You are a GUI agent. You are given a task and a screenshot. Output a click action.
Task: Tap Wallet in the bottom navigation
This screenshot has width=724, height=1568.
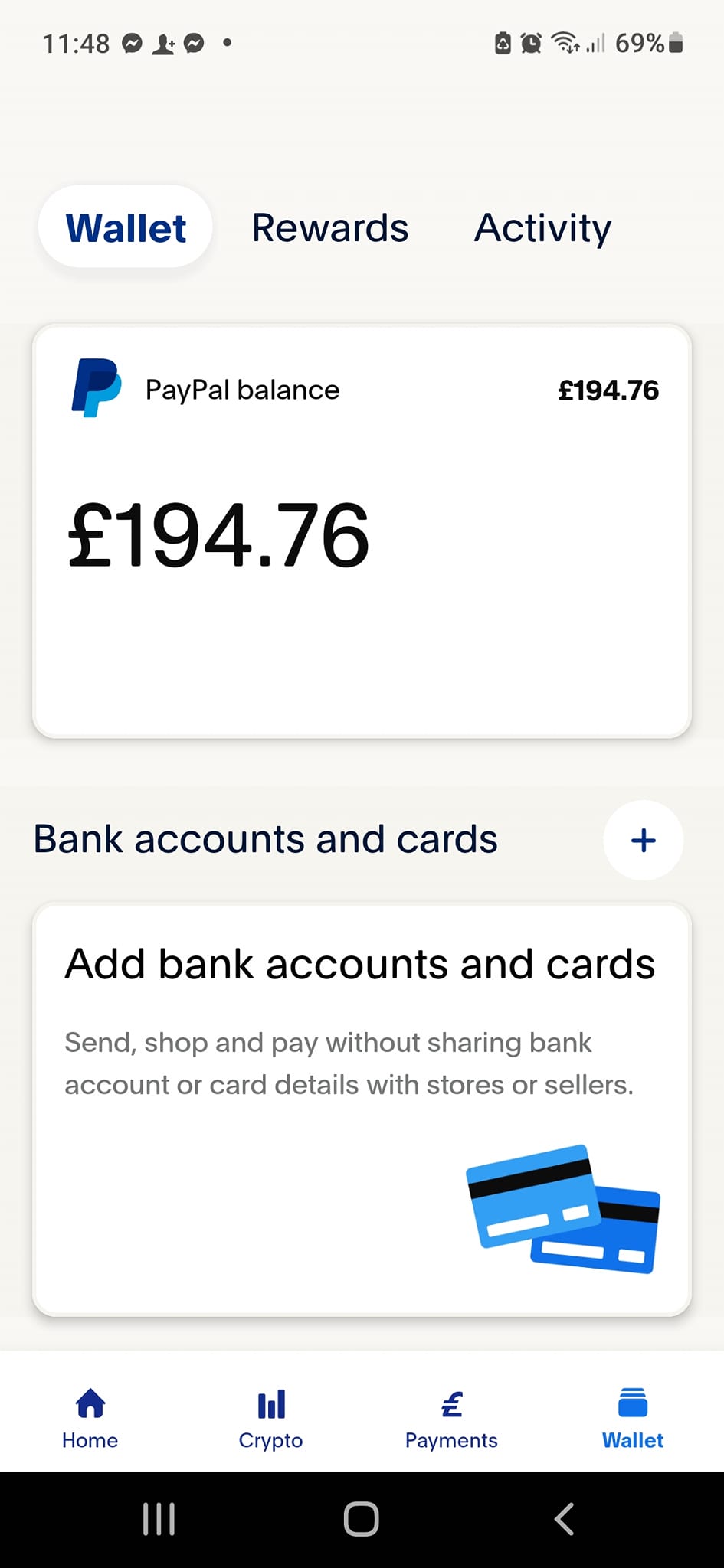pyautogui.click(x=632, y=1419)
